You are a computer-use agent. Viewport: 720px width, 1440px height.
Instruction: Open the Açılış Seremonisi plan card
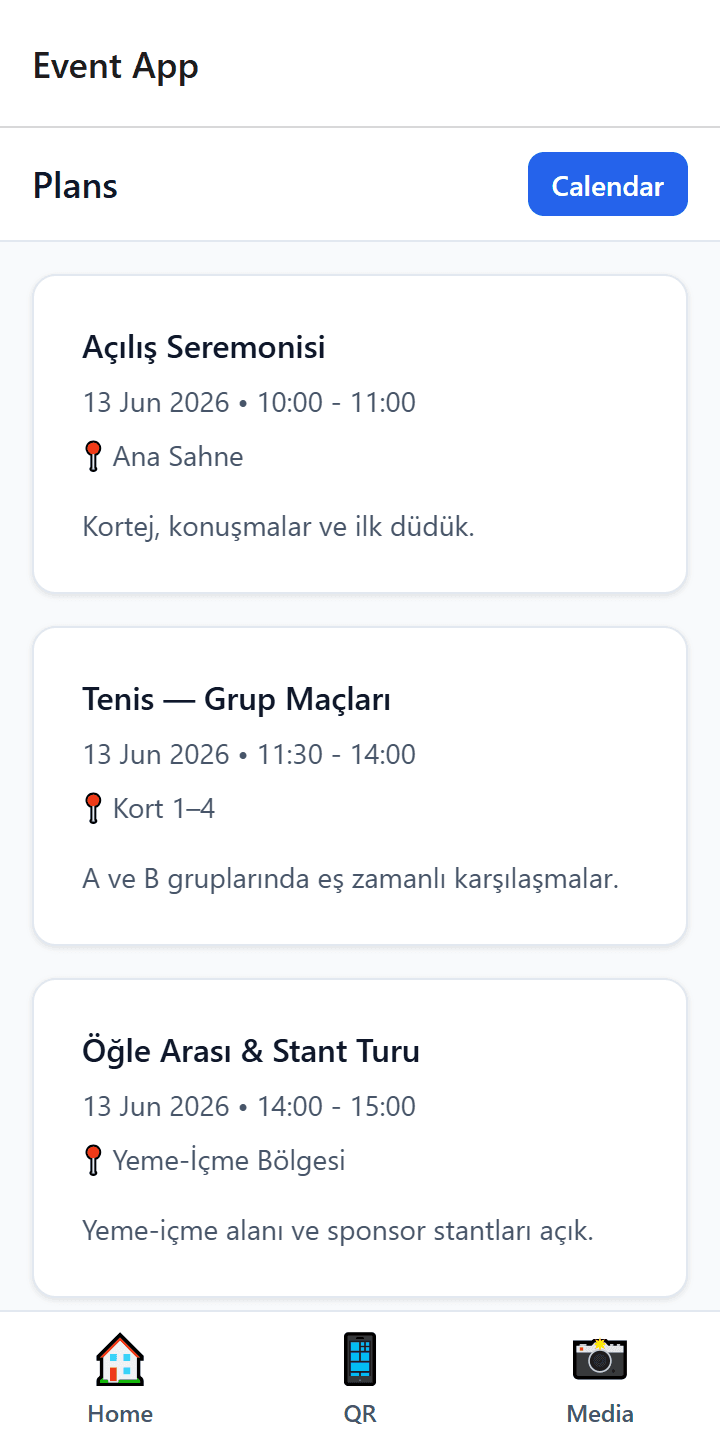pos(360,434)
